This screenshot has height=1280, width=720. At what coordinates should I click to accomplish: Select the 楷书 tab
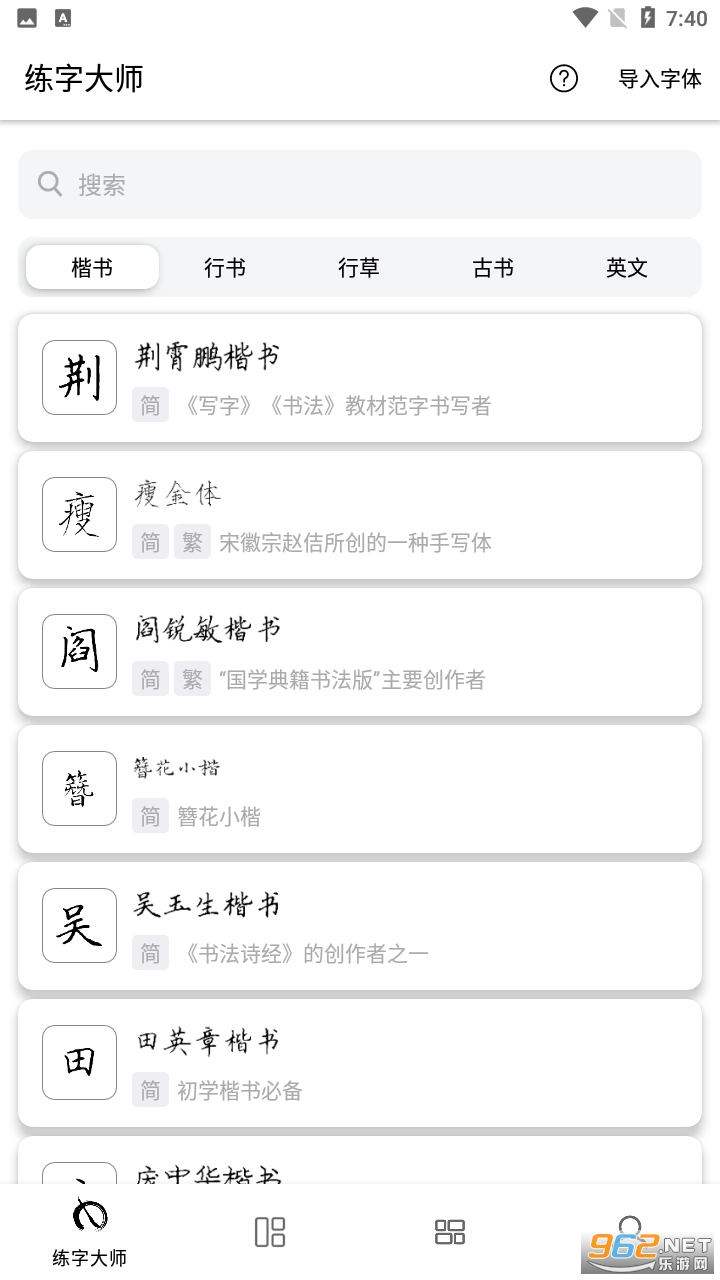[x=92, y=267]
